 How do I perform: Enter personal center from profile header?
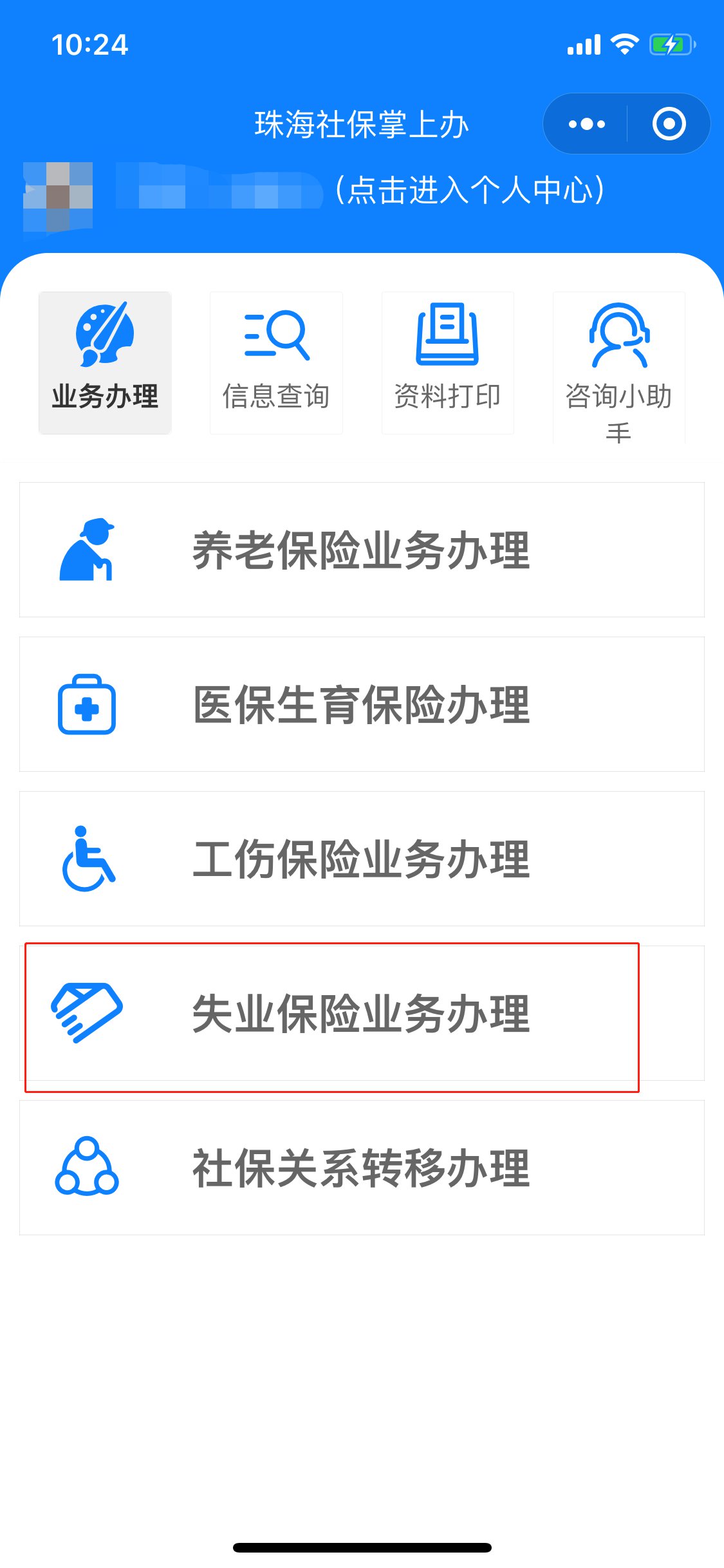(x=469, y=190)
